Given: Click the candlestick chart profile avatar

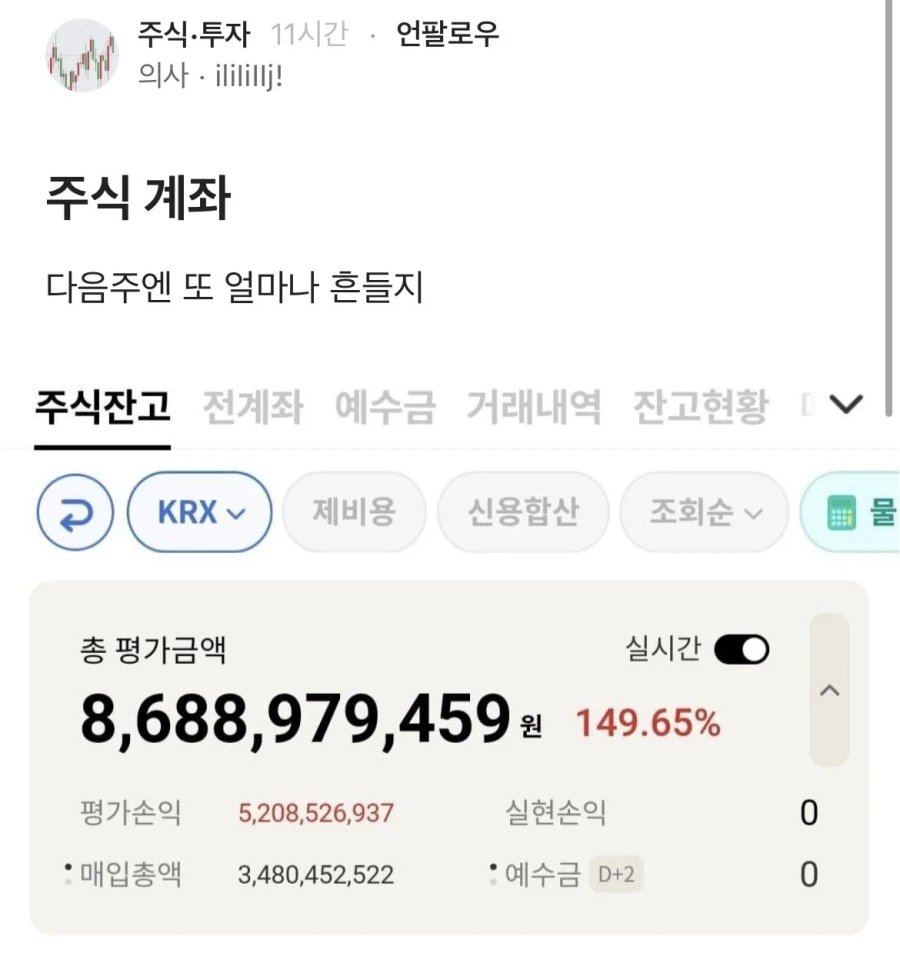Looking at the screenshot, I should coord(82,55).
